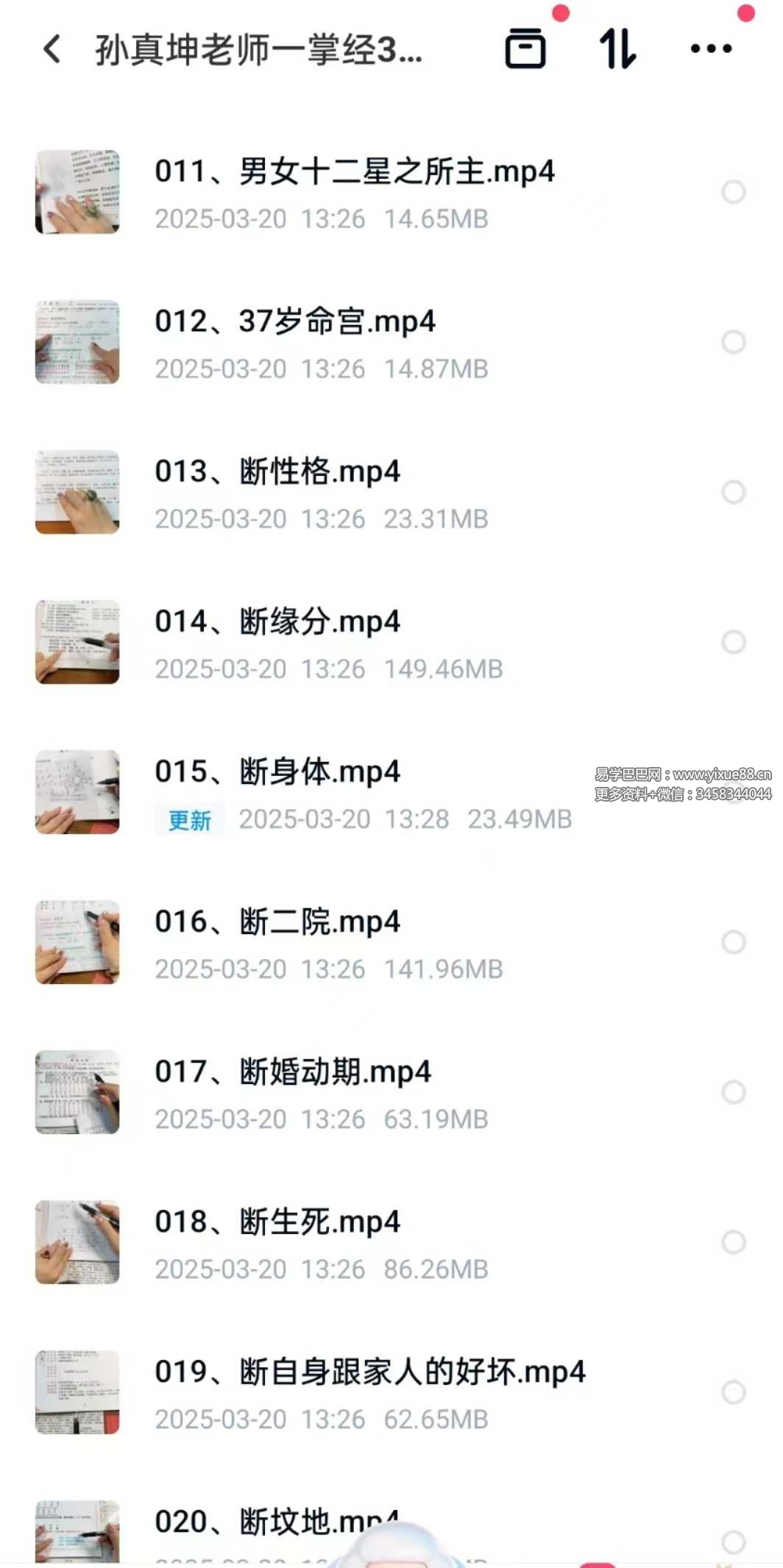Select 019、断自身跟家人的好坏.mp4 via its circle
Image resolution: width=783 pixels, height=1568 pixels.
click(733, 1392)
